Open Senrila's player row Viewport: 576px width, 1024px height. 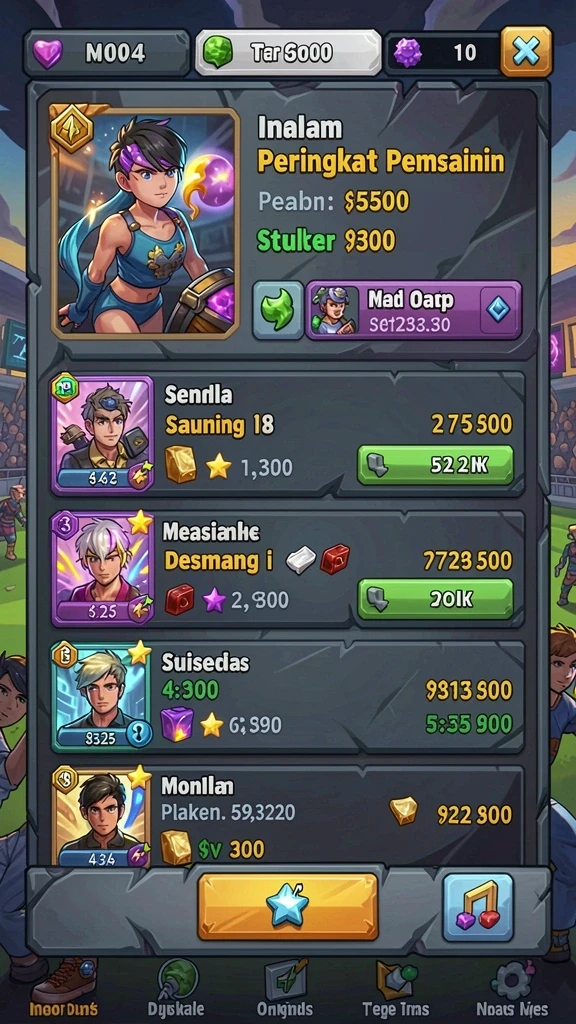(287, 434)
